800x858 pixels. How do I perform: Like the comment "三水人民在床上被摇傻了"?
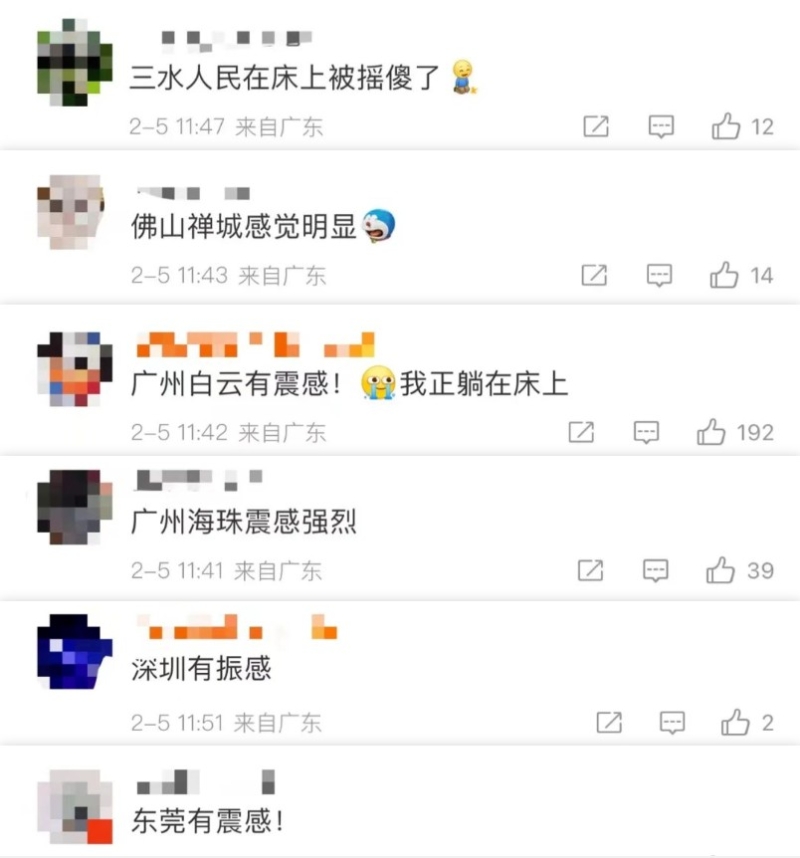click(x=725, y=127)
